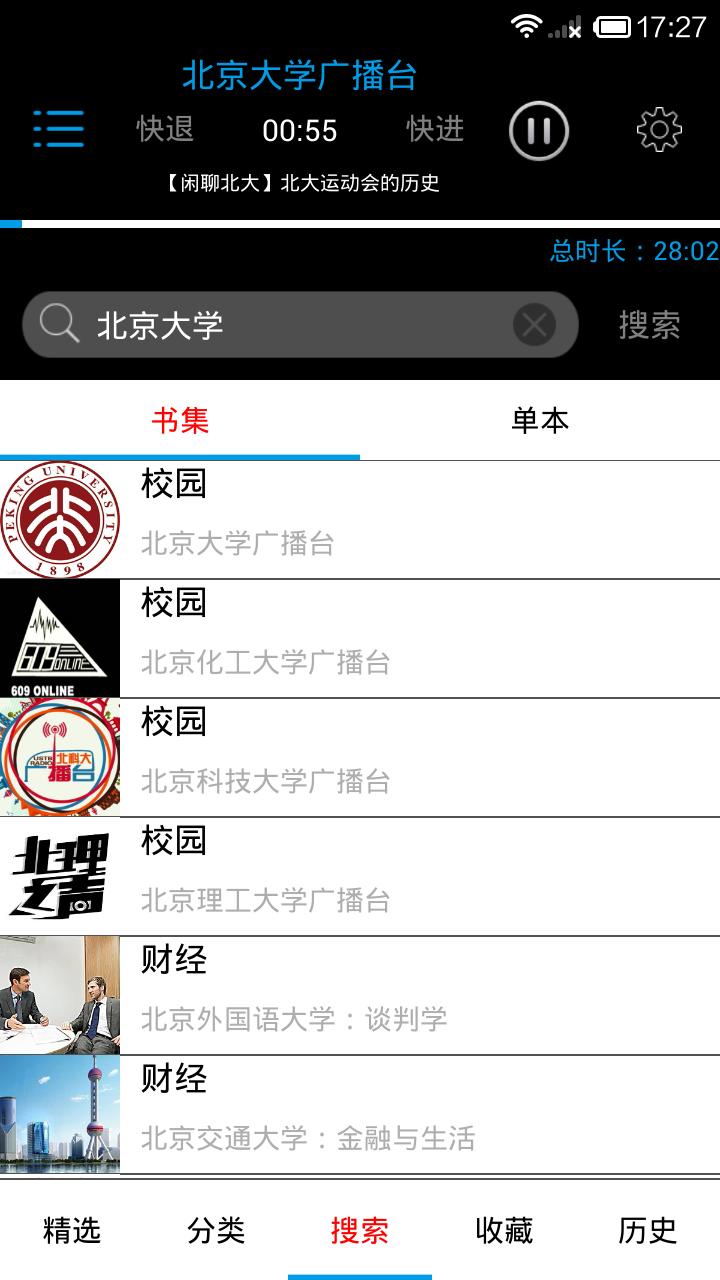View the 历史 tab
This screenshot has width=720, height=1280.
click(648, 1230)
